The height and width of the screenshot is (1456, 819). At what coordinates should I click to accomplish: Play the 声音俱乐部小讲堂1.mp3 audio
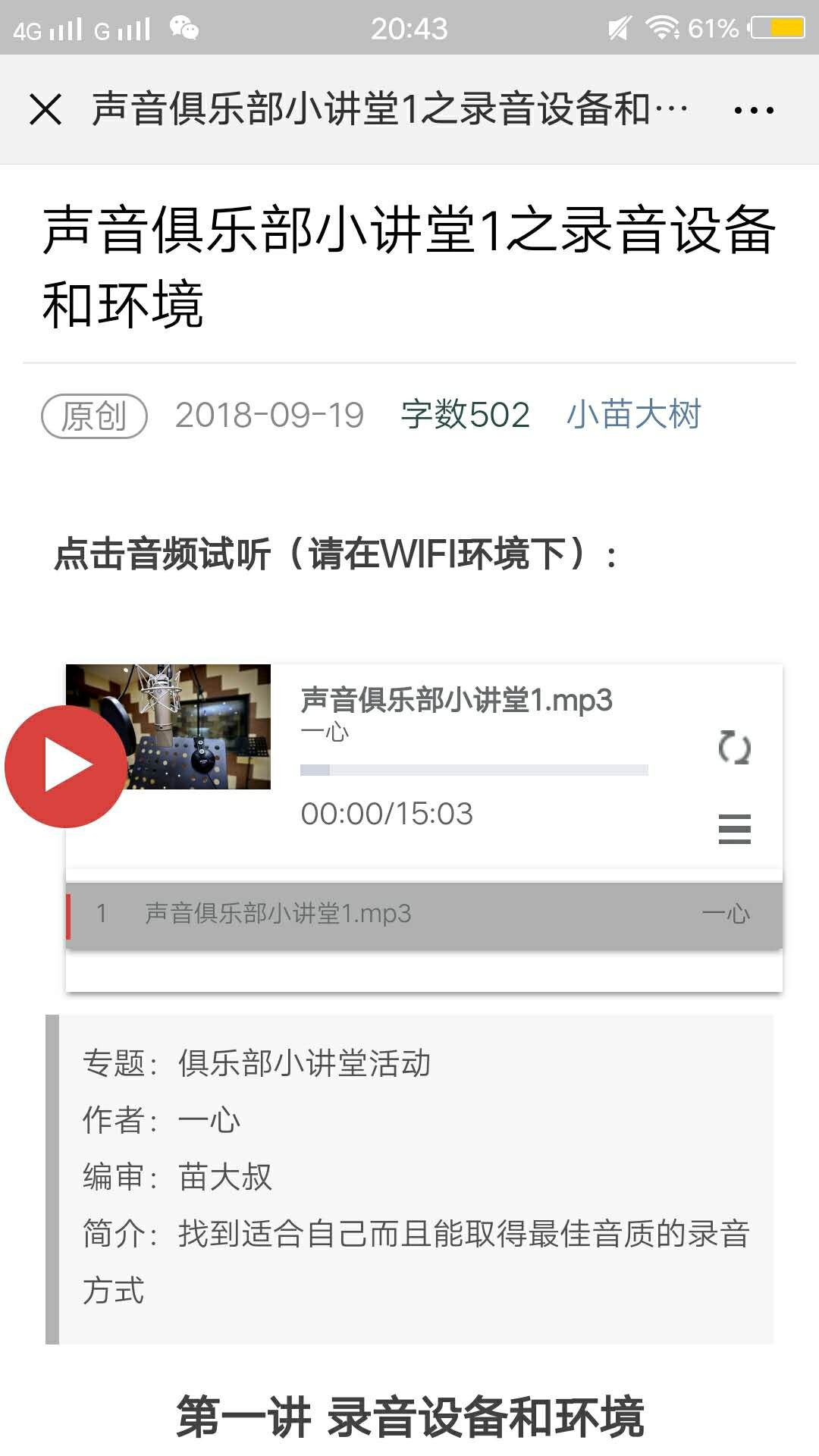[x=66, y=766]
